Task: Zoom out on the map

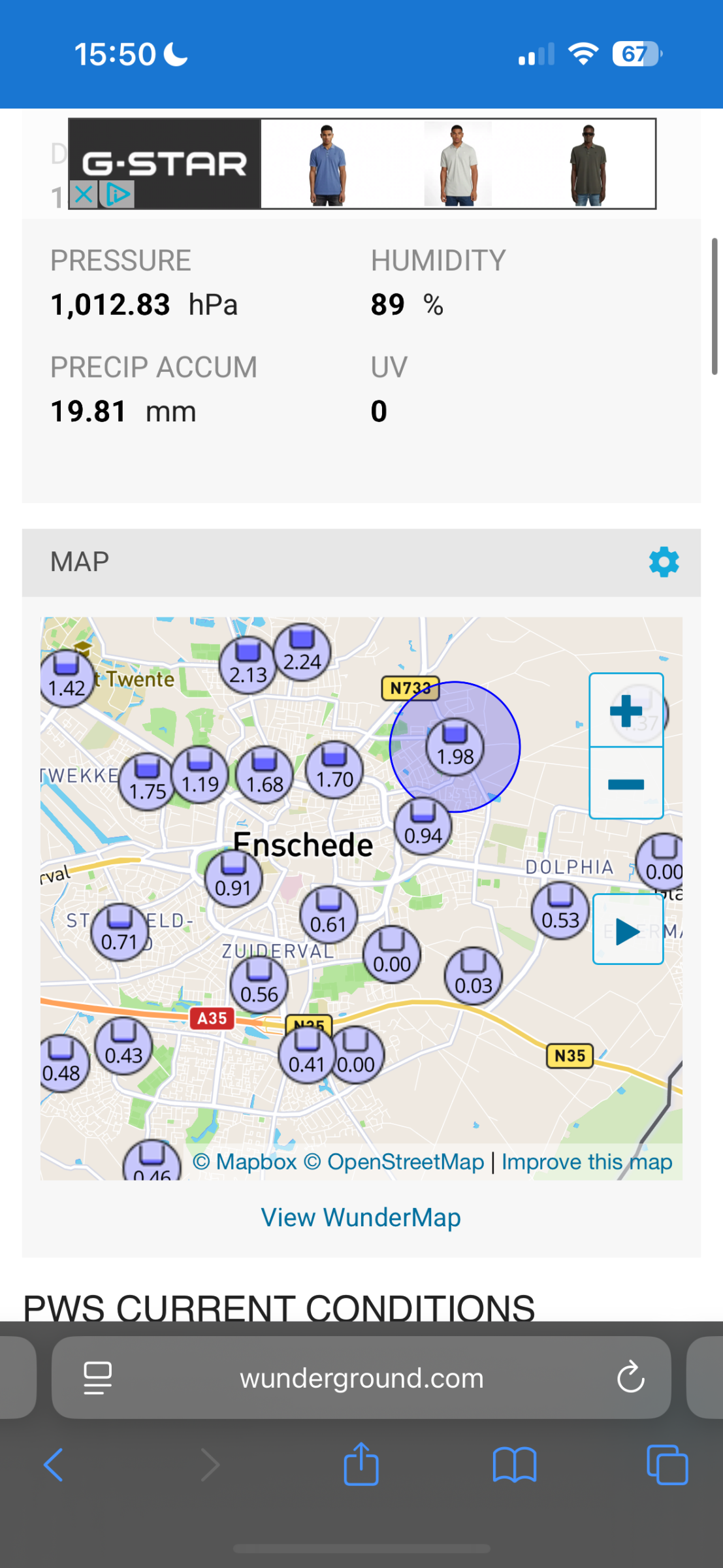Action: (x=626, y=784)
